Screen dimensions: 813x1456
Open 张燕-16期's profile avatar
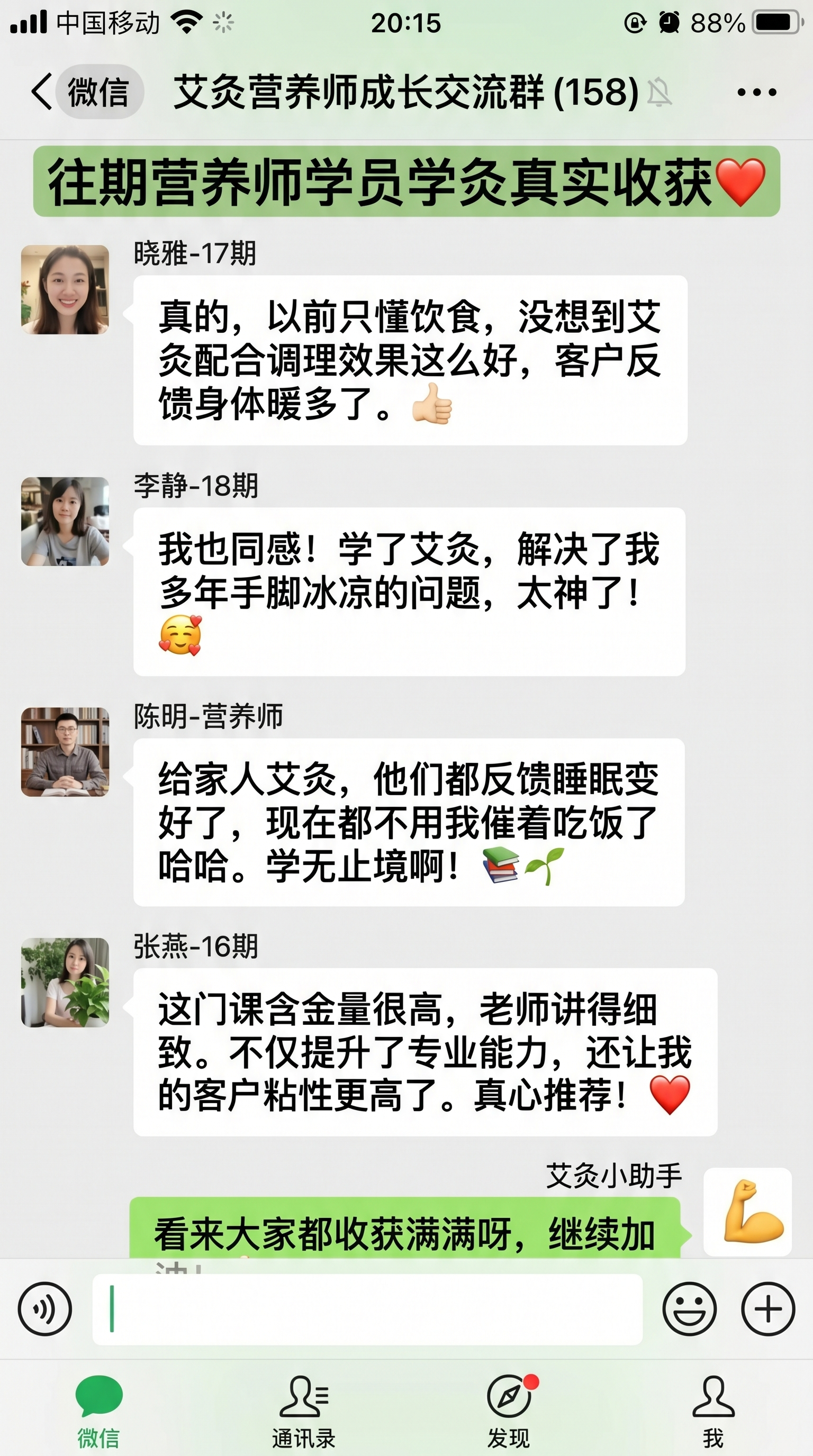(x=65, y=982)
